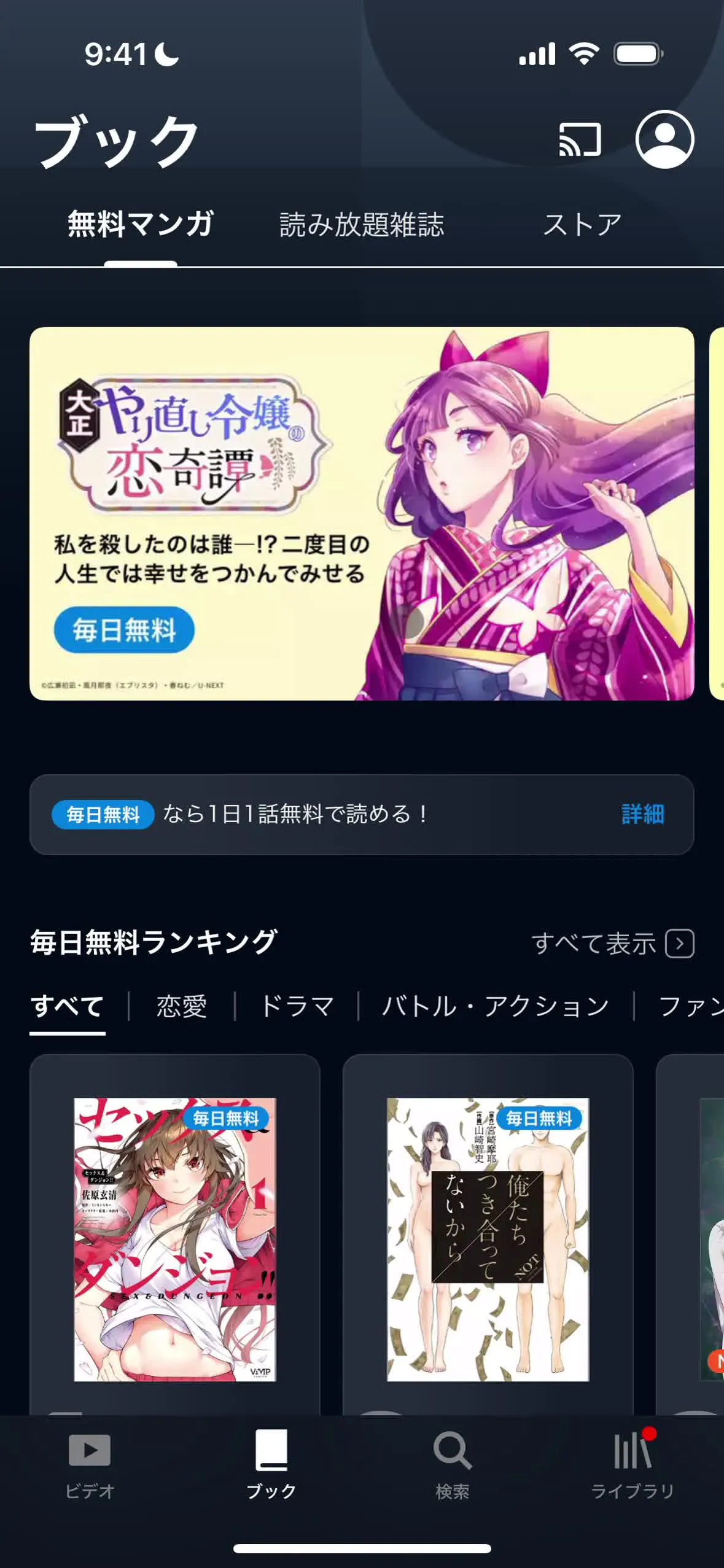Open the 俺たちつき合ってないから manga card
Viewport: 724px width, 1568px height.
click(488, 1239)
